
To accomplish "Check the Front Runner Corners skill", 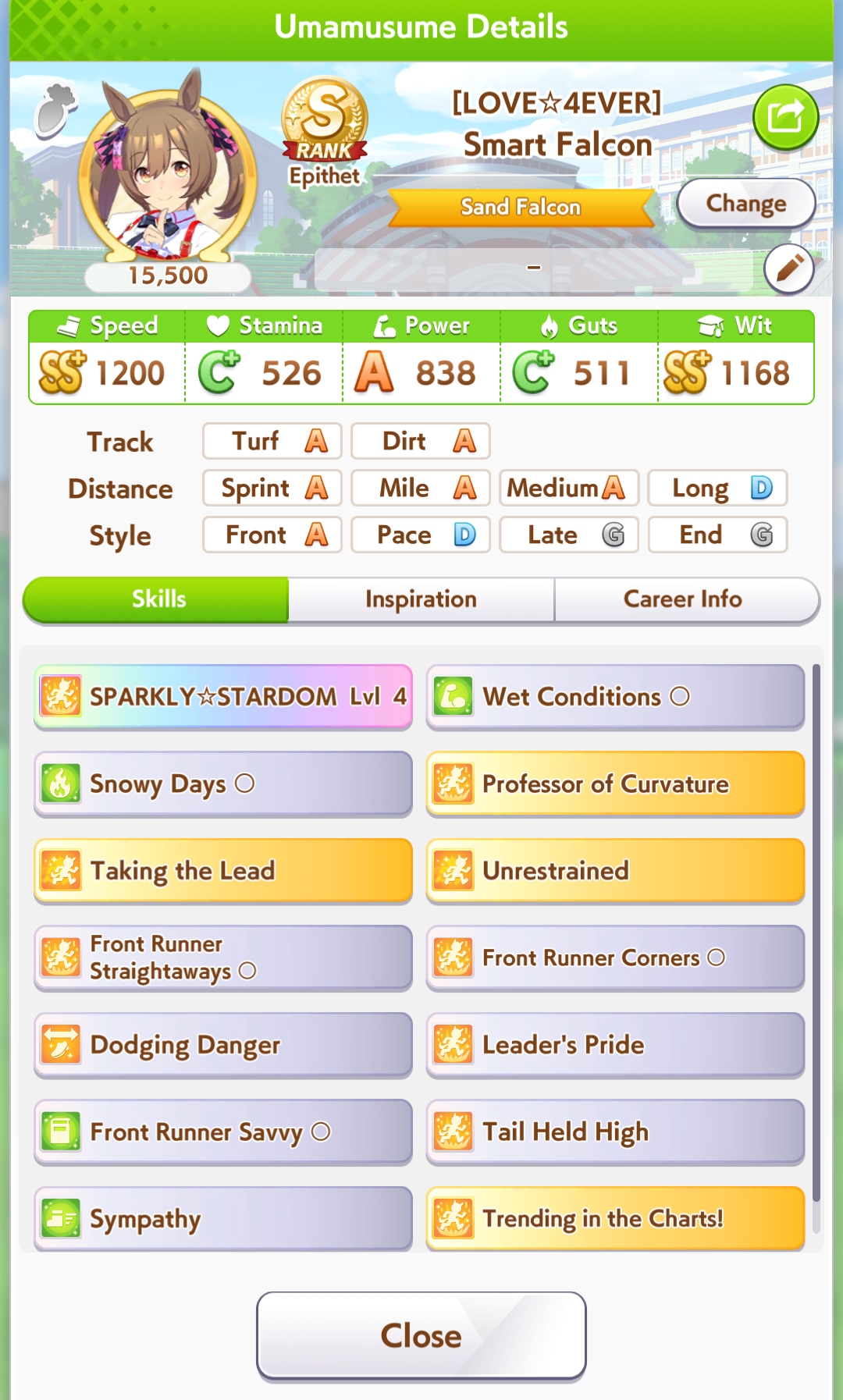I will [x=615, y=958].
